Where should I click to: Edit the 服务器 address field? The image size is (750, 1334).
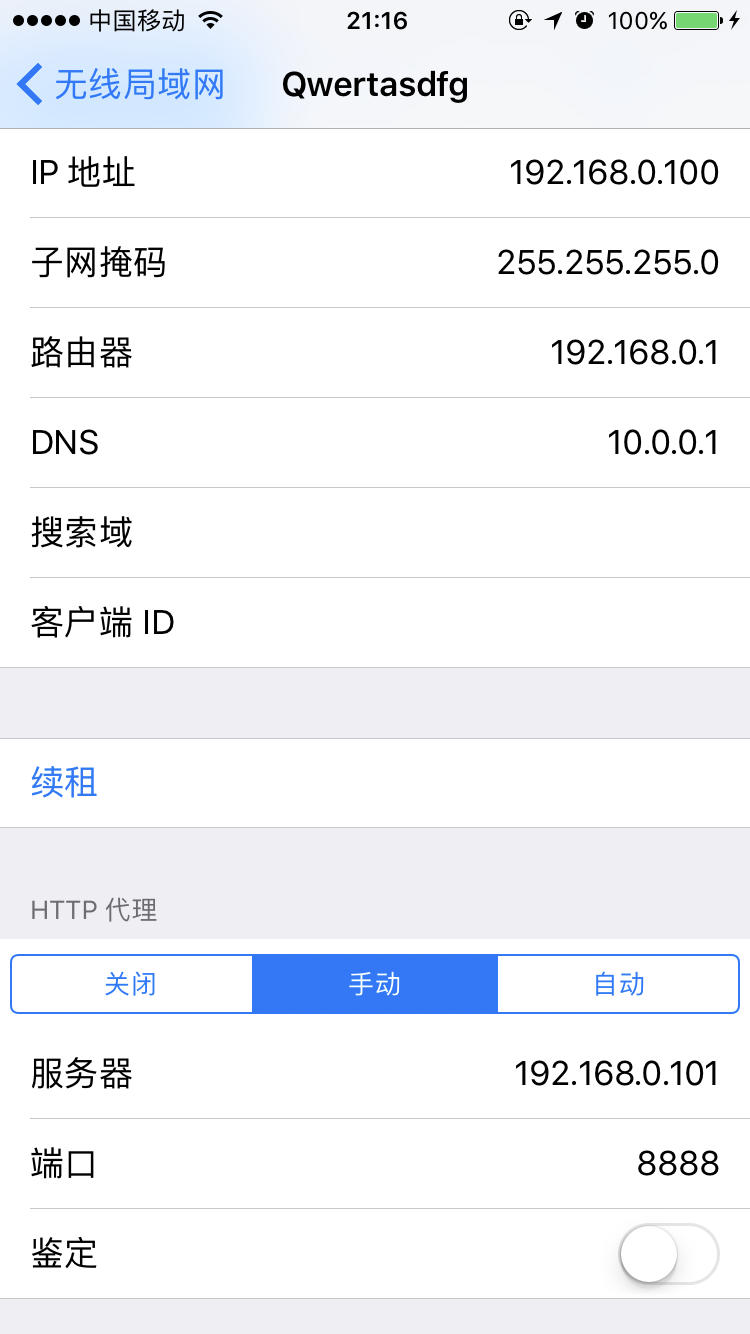[x=375, y=1074]
